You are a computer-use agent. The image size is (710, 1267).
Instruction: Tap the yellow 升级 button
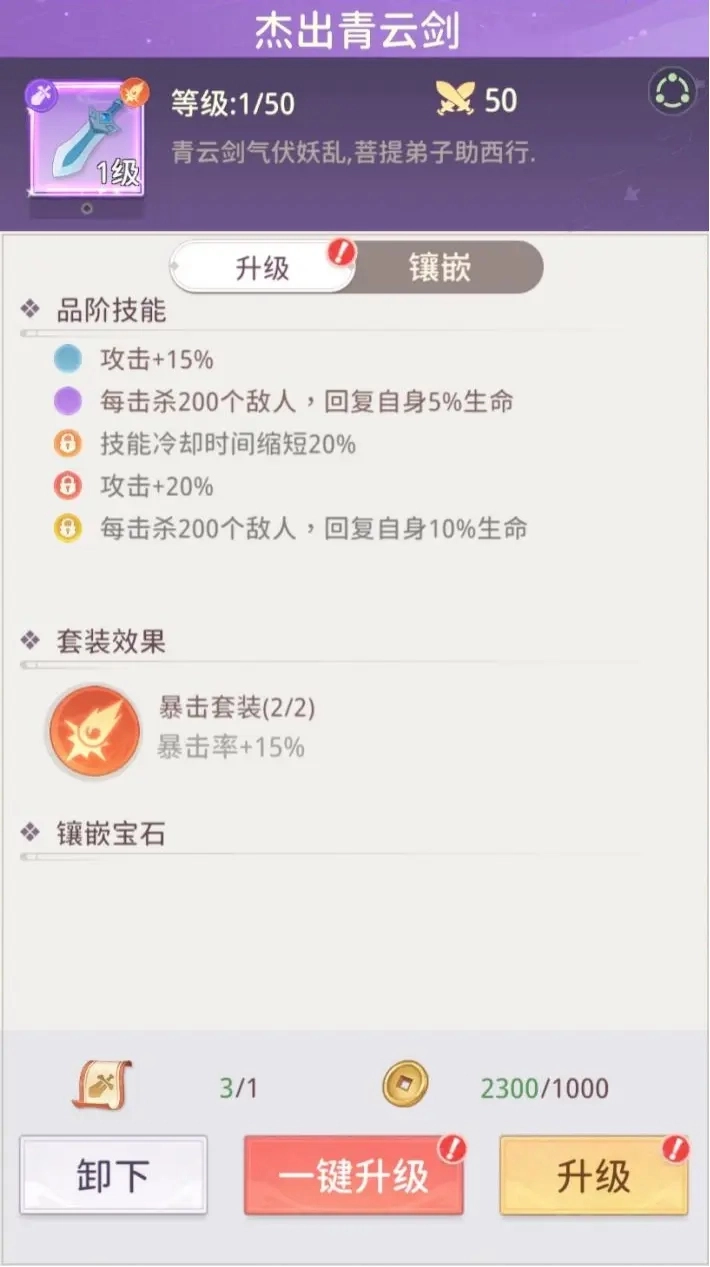[x=594, y=1175]
